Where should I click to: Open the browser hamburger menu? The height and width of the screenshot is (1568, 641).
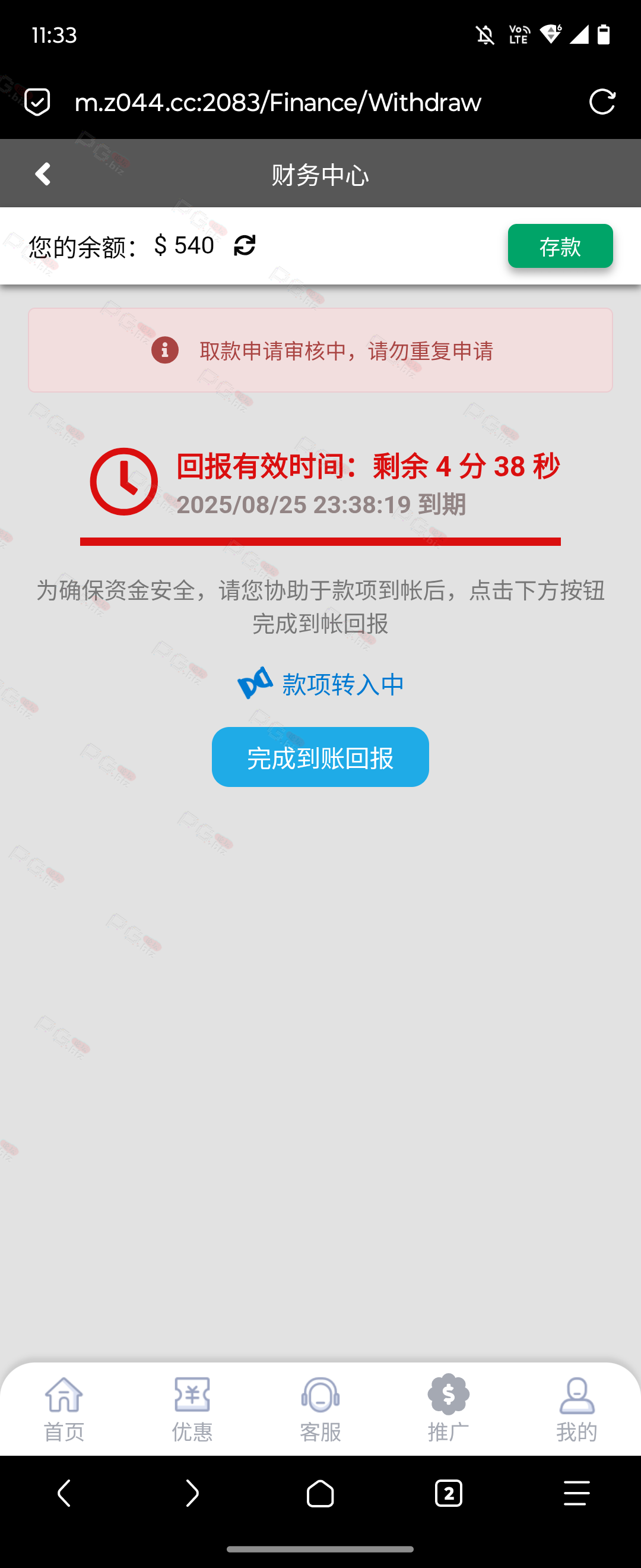pyautogui.click(x=576, y=1493)
